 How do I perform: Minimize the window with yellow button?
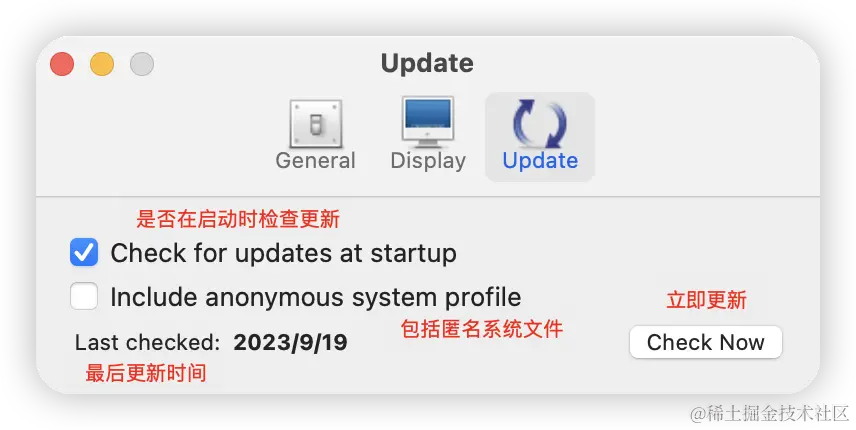pos(102,64)
